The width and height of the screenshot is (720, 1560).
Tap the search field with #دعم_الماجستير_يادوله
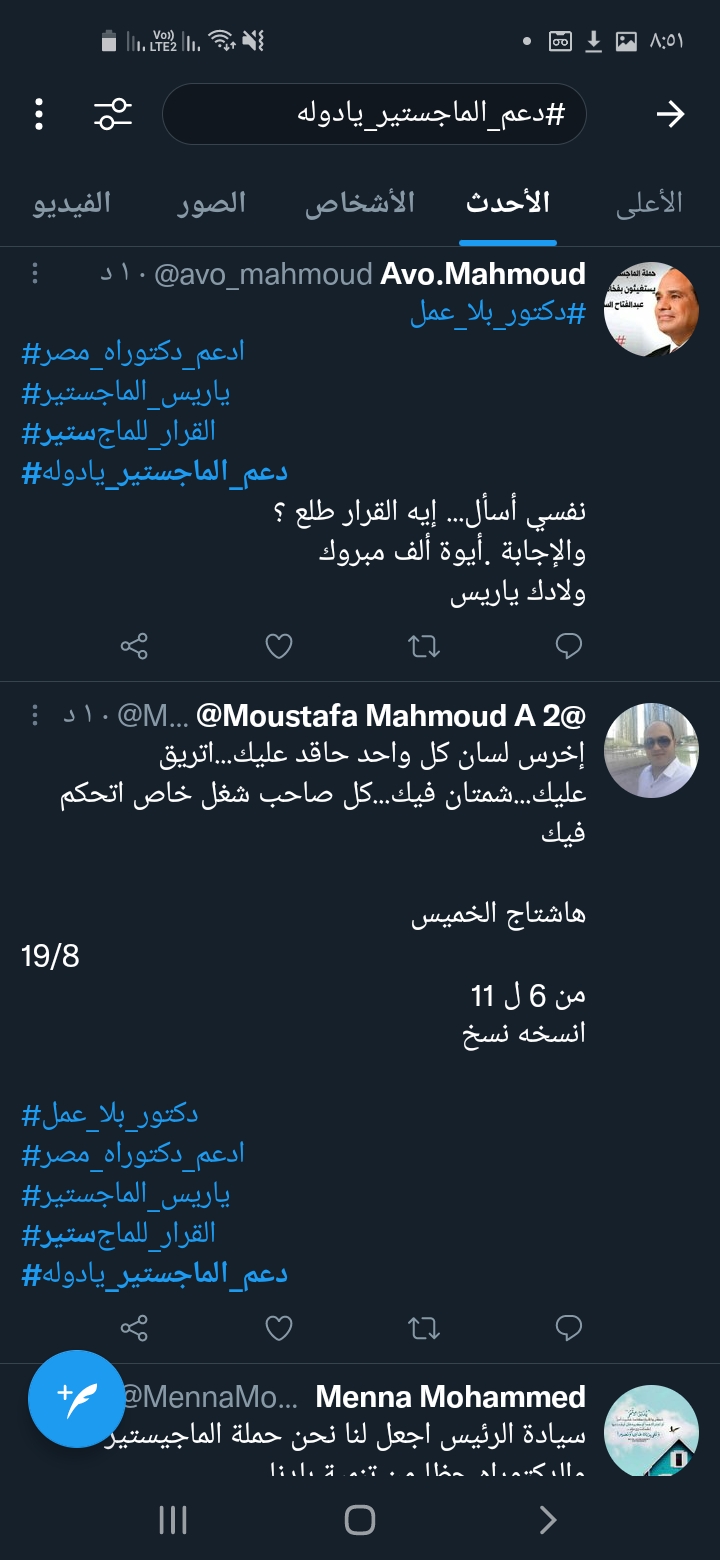tap(374, 114)
